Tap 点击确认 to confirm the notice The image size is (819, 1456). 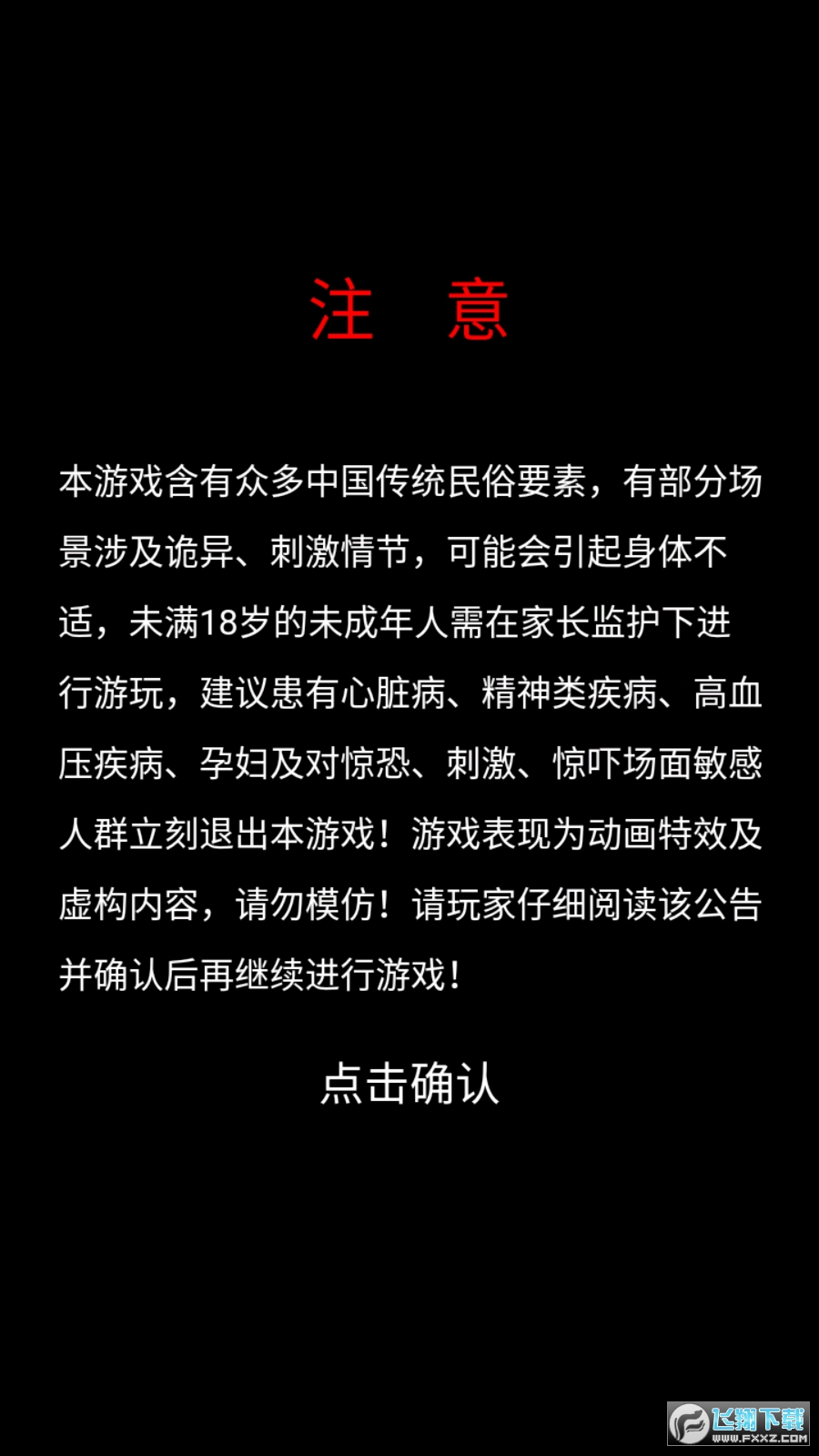pyautogui.click(x=409, y=1083)
